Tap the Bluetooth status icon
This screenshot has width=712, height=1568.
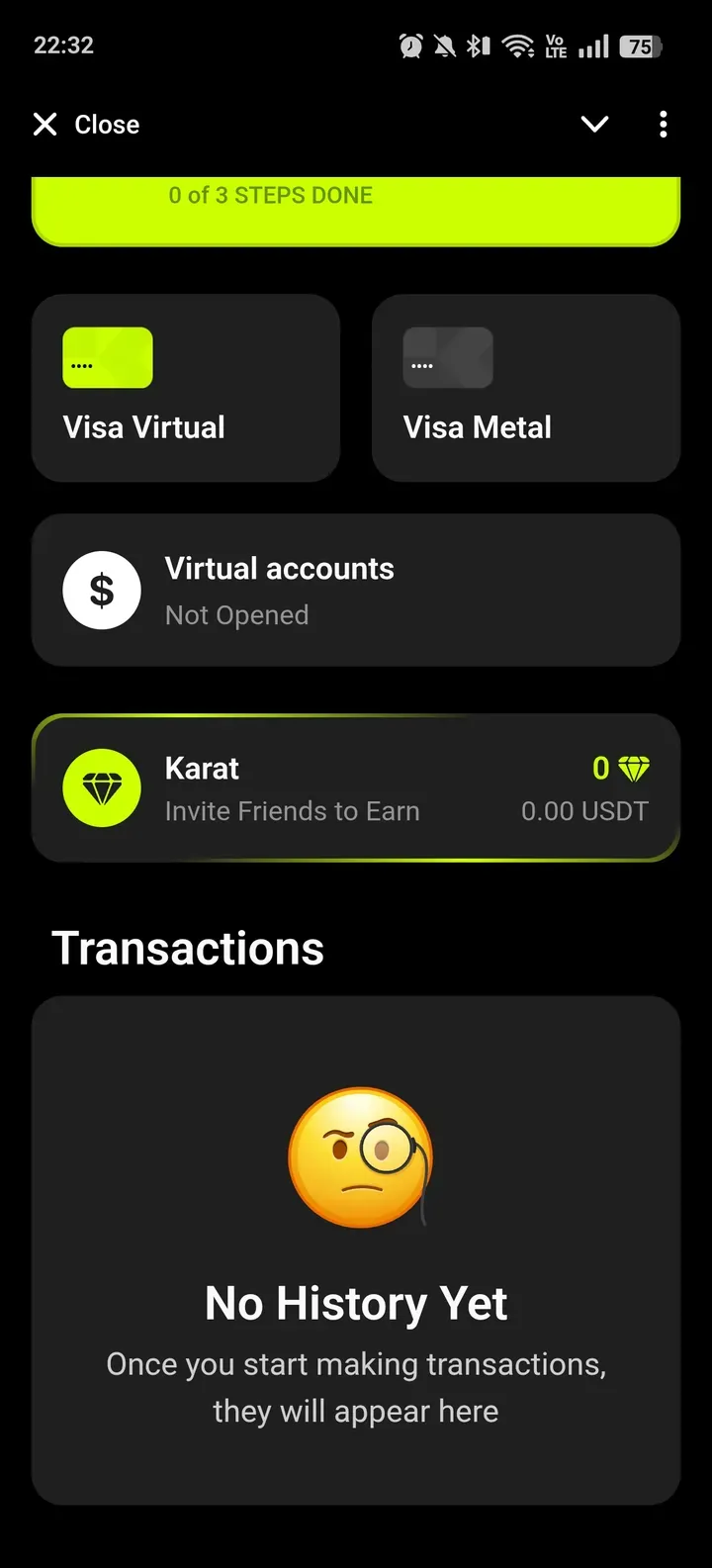[477, 45]
